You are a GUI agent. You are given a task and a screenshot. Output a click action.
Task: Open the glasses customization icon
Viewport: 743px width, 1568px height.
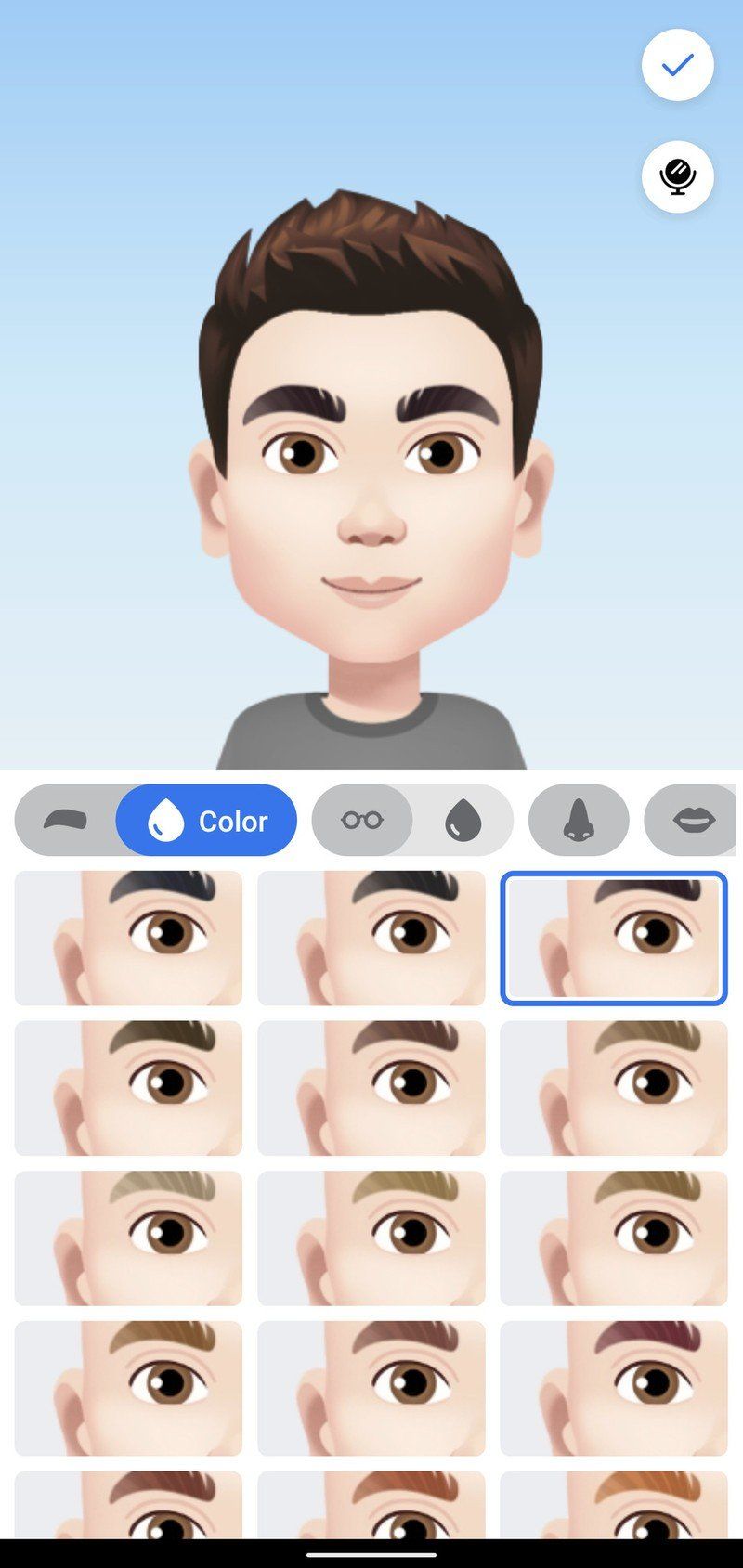pyautogui.click(x=361, y=821)
